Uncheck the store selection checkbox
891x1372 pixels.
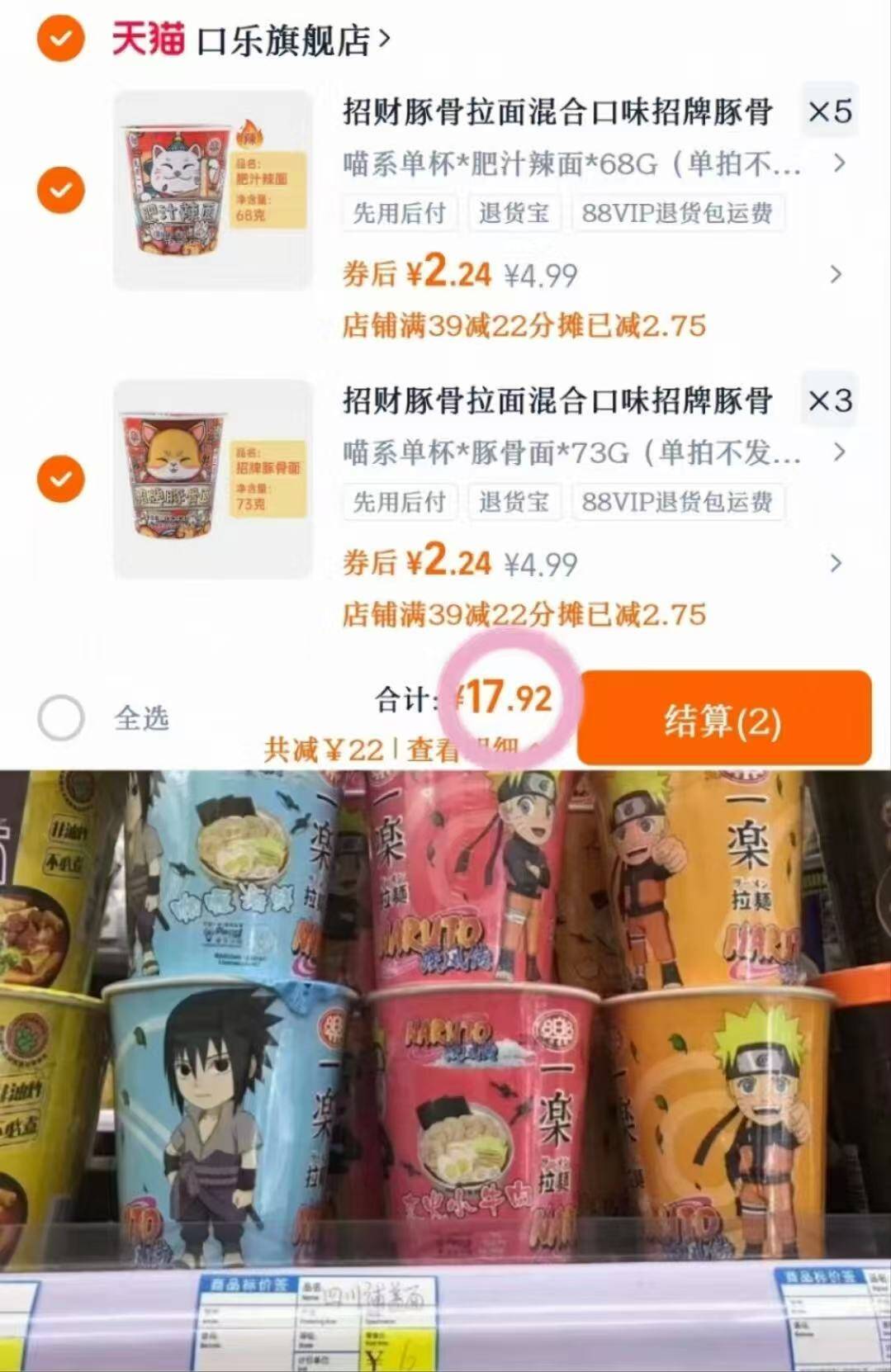59,36
